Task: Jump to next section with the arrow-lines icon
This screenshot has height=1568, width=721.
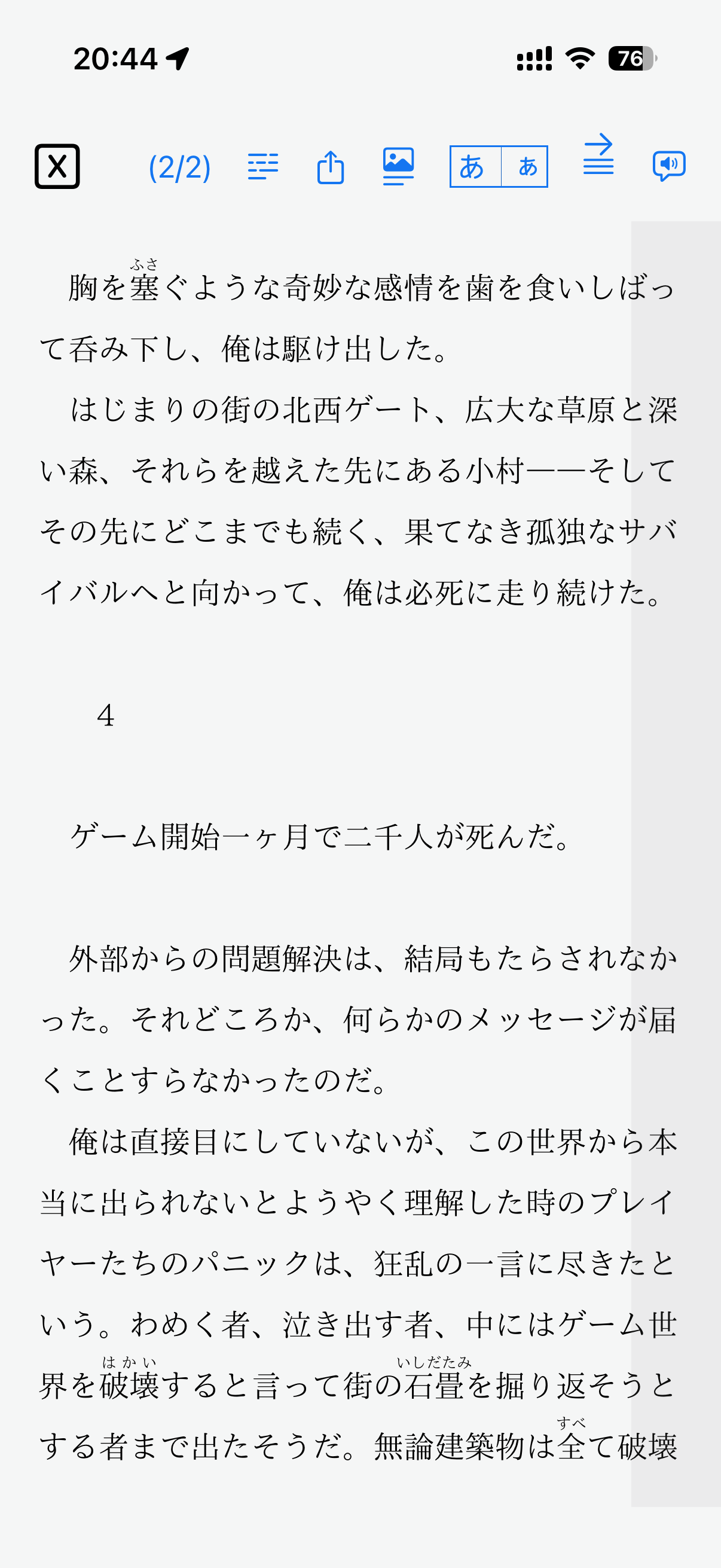Action: [598, 155]
